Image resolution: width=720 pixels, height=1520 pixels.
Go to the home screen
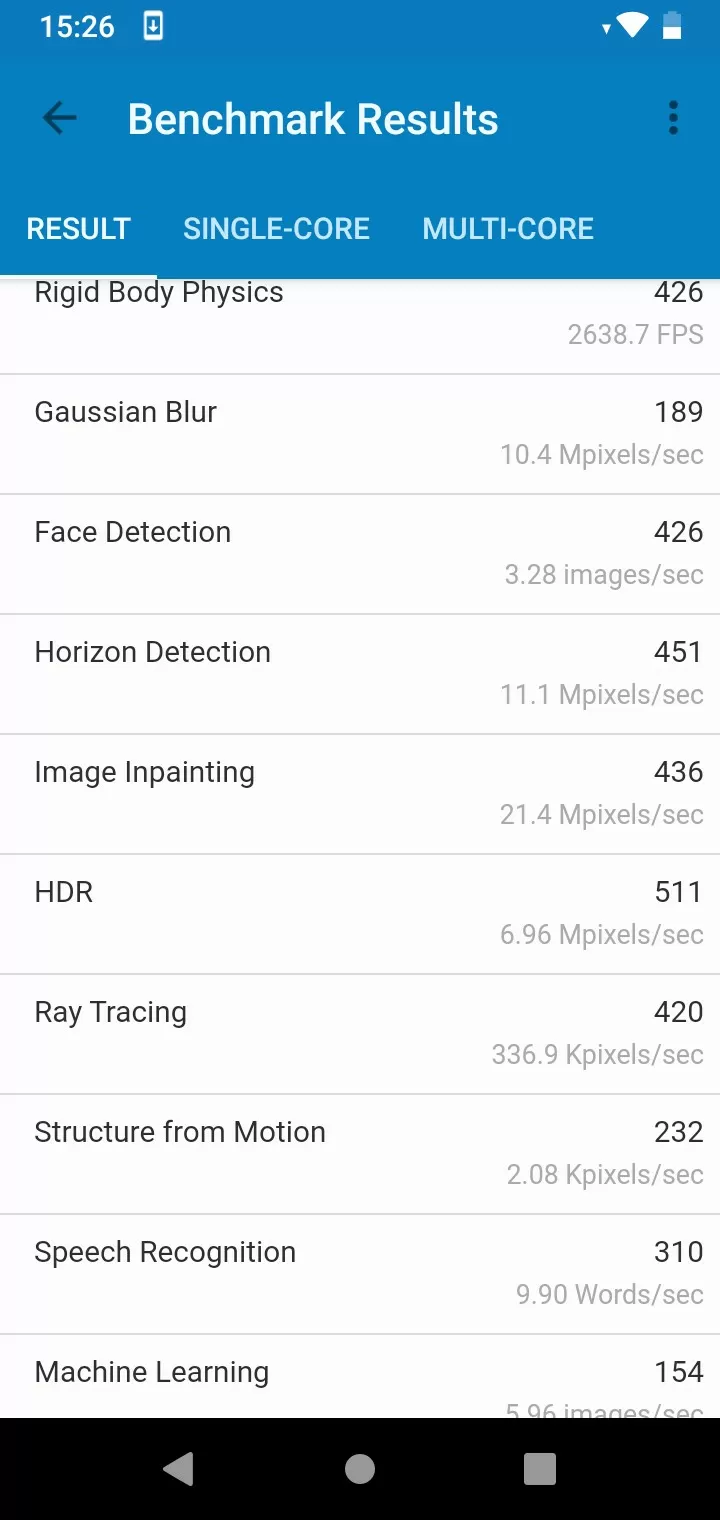pyautogui.click(x=360, y=1469)
